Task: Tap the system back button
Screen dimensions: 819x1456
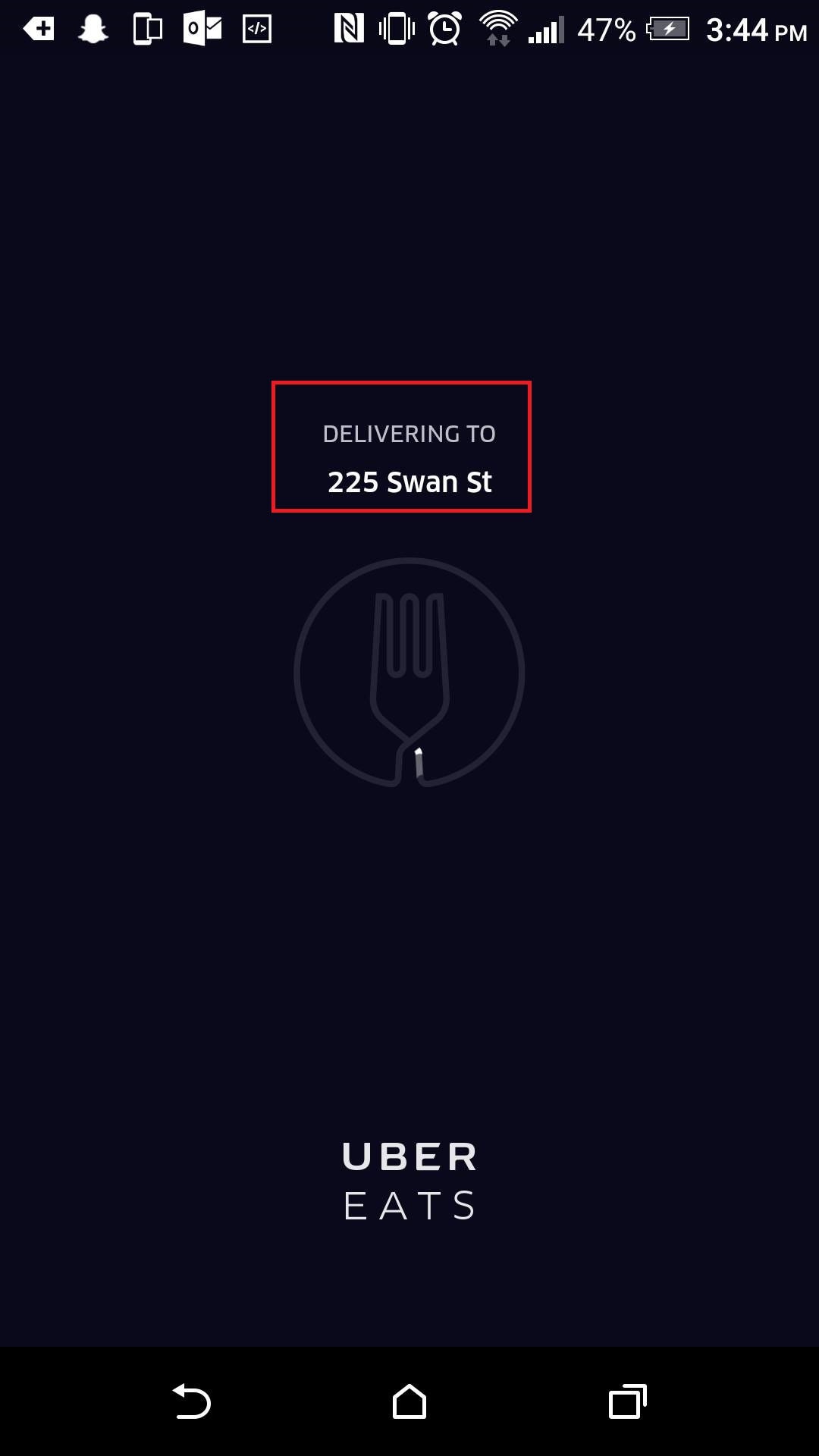Action: (x=191, y=1401)
